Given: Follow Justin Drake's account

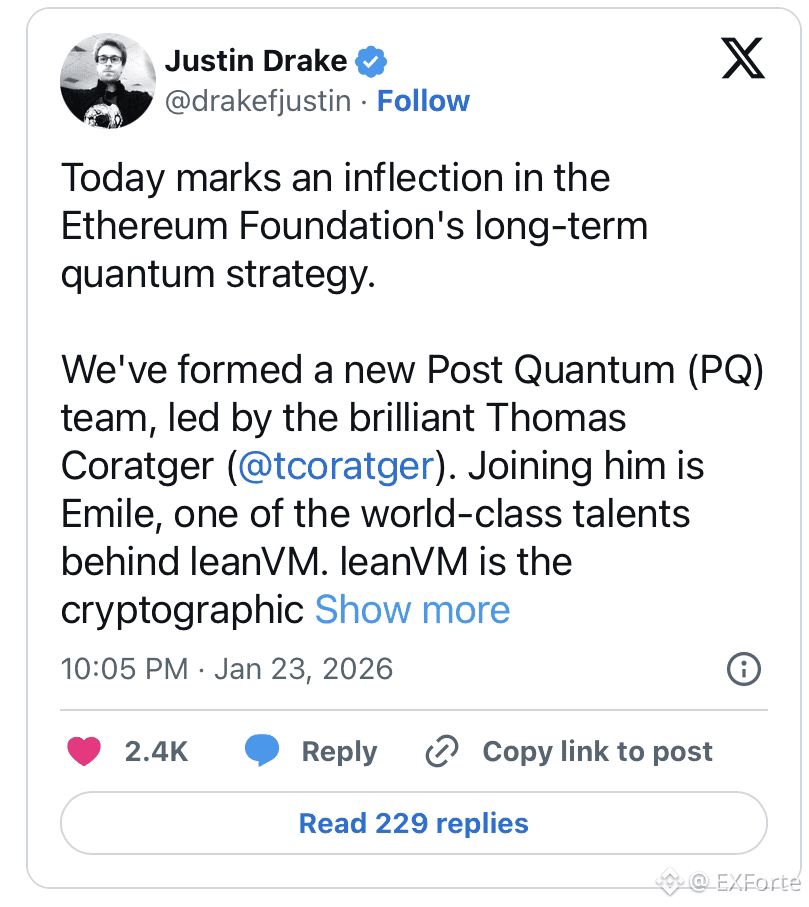Looking at the screenshot, I should point(423,101).
